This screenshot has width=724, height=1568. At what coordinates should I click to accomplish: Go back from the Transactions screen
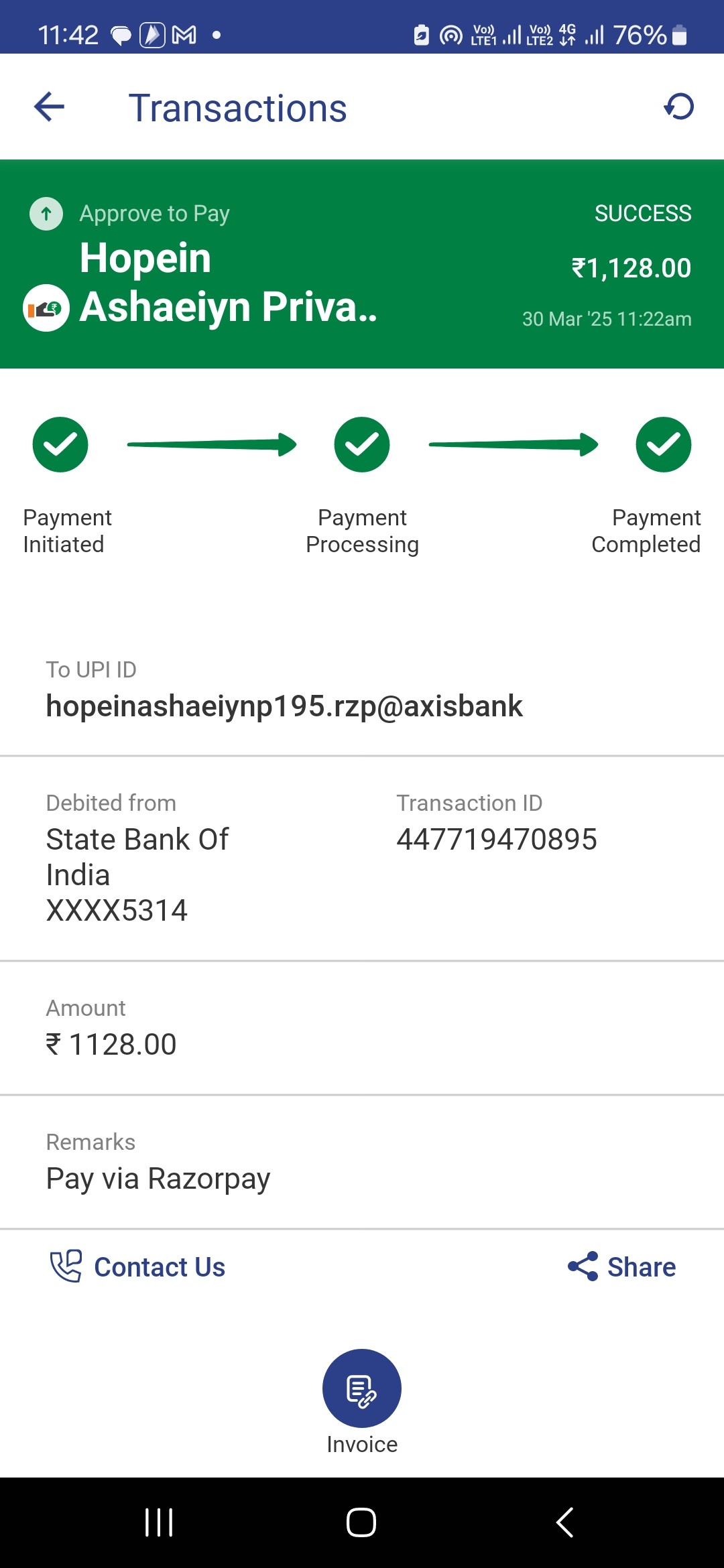point(49,107)
